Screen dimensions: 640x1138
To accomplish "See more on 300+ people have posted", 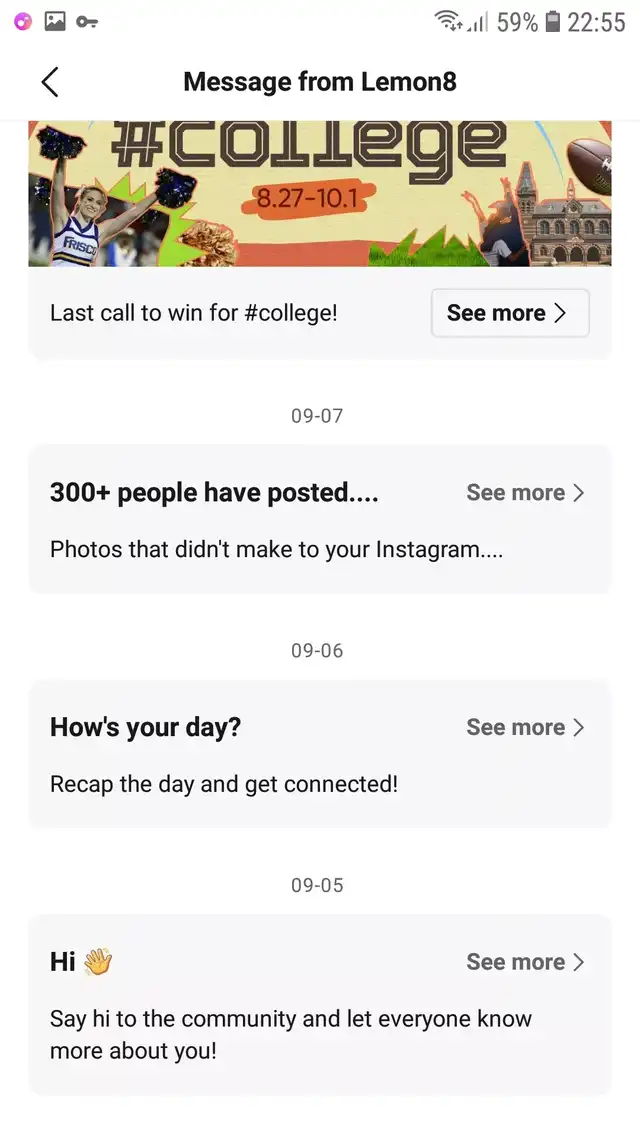I will (x=525, y=493).
